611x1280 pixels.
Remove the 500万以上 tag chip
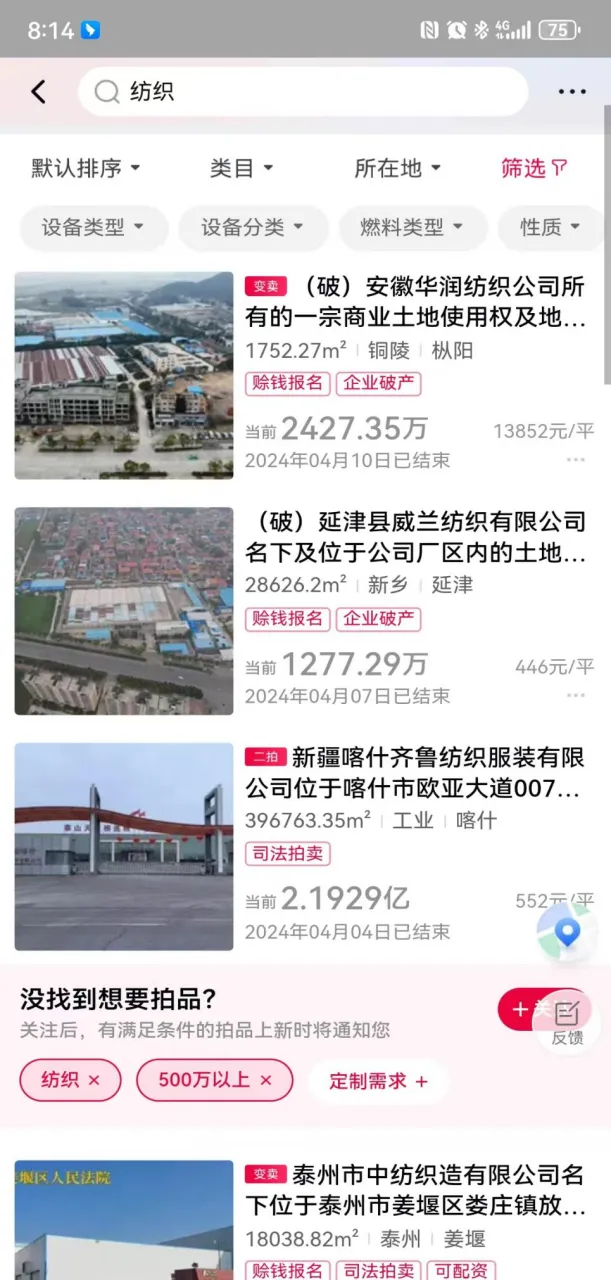tap(266, 1080)
